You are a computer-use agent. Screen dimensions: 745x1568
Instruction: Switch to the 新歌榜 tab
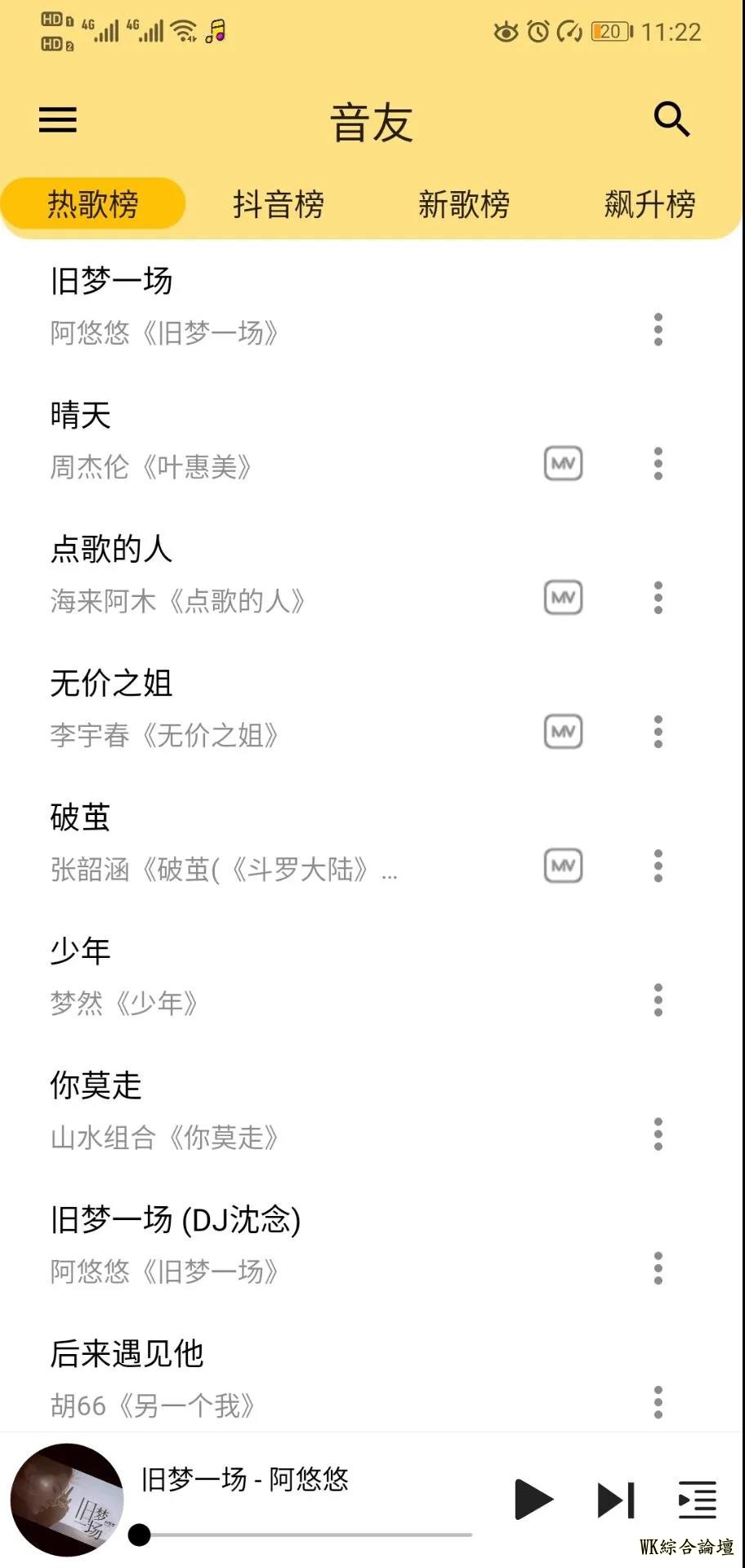point(464,204)
